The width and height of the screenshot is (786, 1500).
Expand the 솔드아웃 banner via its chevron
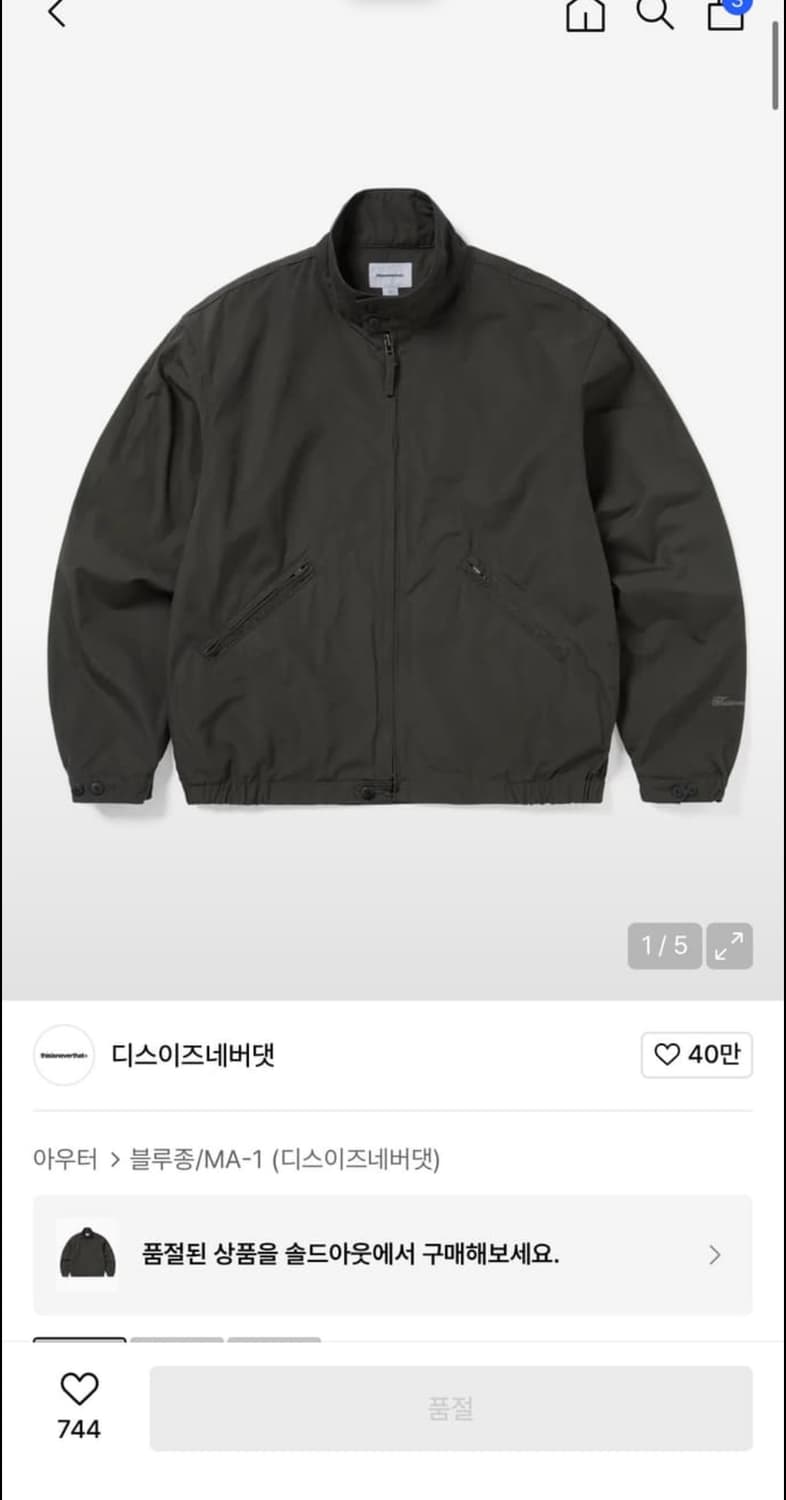coord(714,1255)
